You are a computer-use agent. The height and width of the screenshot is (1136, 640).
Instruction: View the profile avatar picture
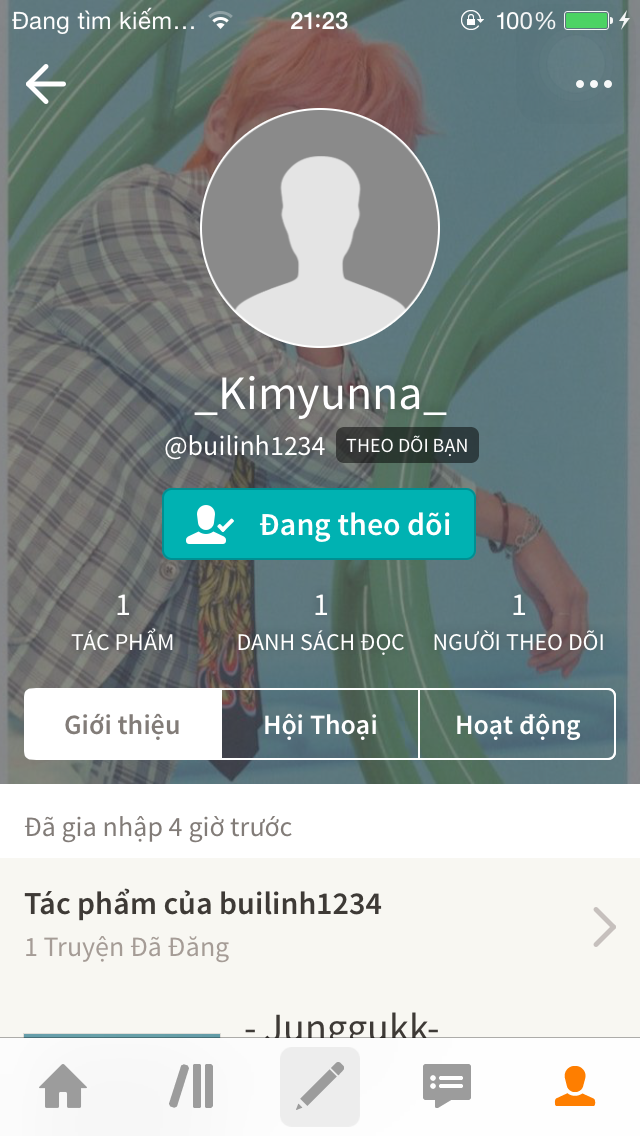(x=320, y=229)
